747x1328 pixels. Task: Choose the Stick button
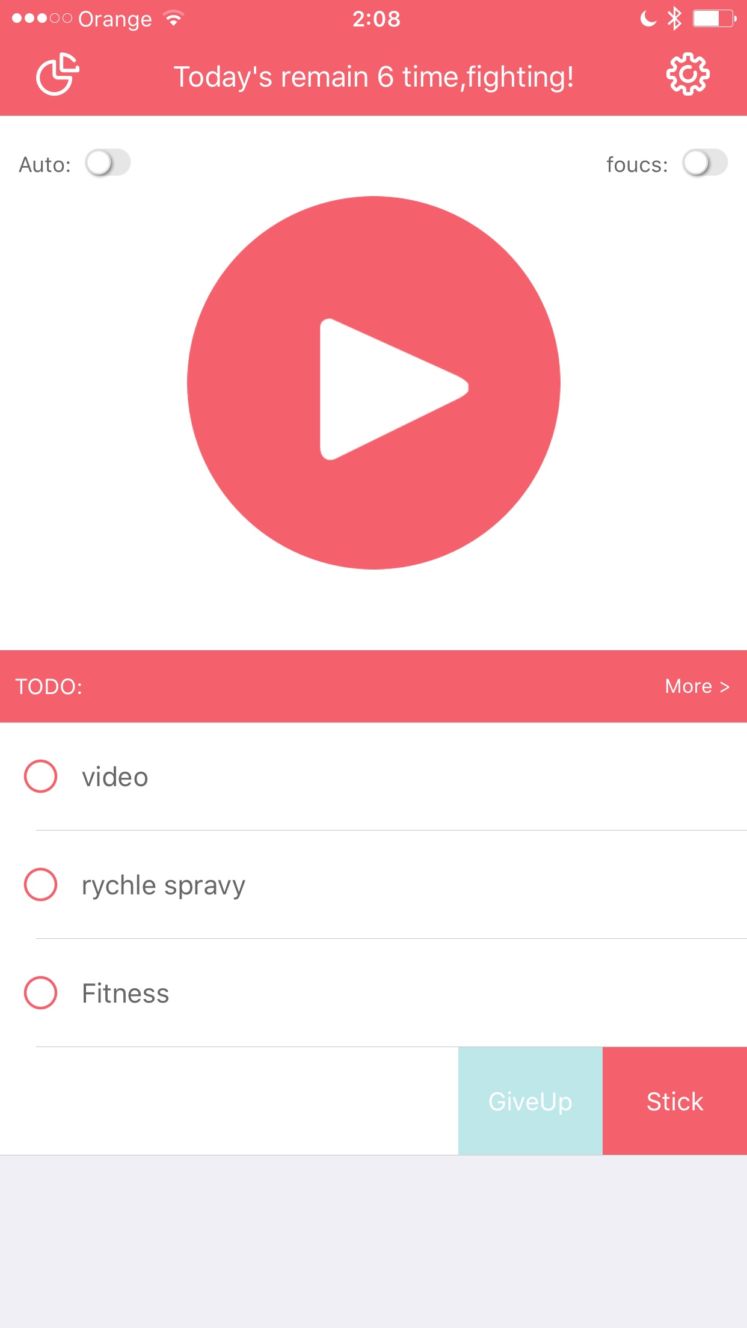(x=675, y=1101)
